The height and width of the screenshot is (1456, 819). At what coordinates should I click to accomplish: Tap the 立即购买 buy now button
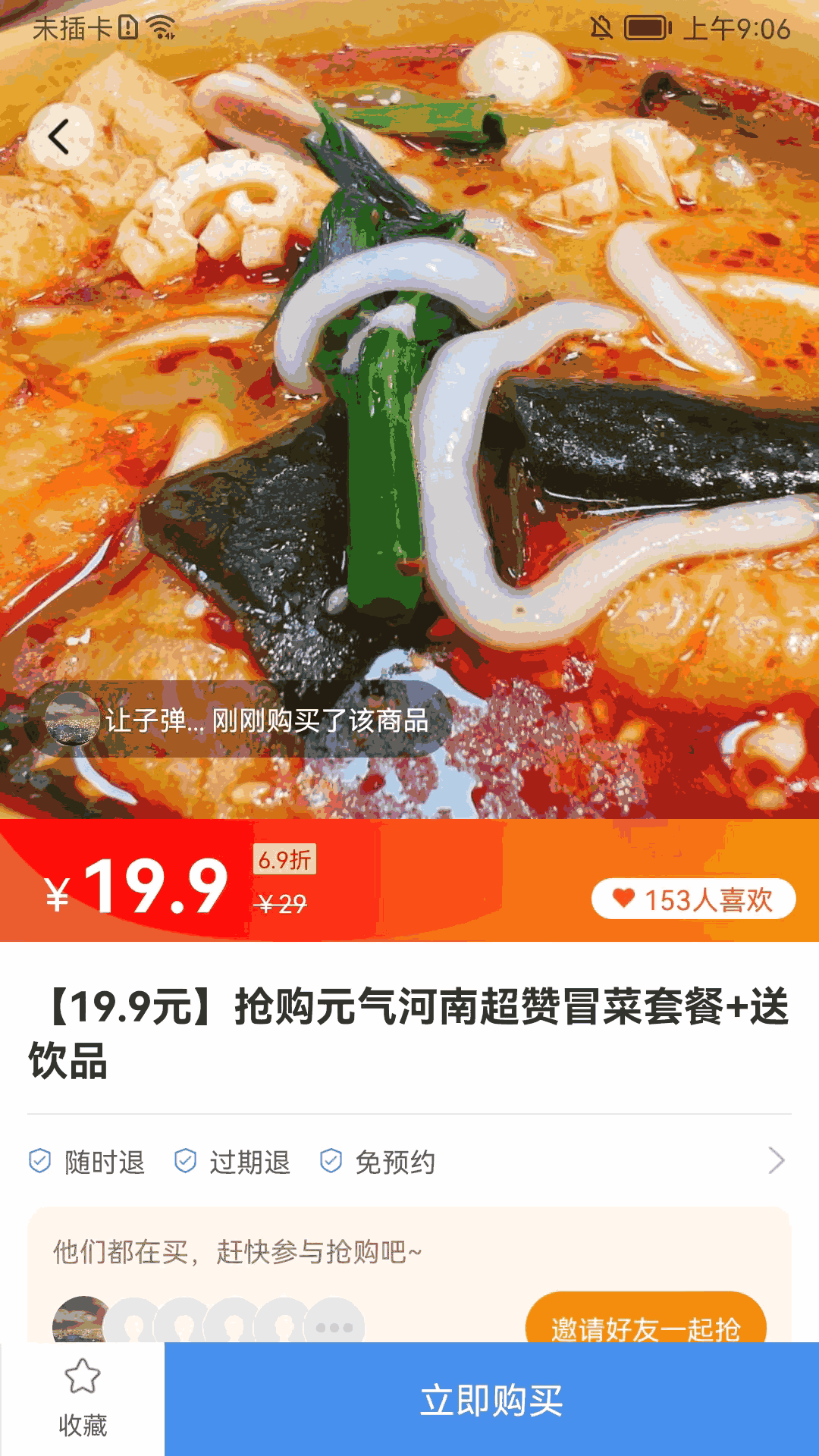491,1399
